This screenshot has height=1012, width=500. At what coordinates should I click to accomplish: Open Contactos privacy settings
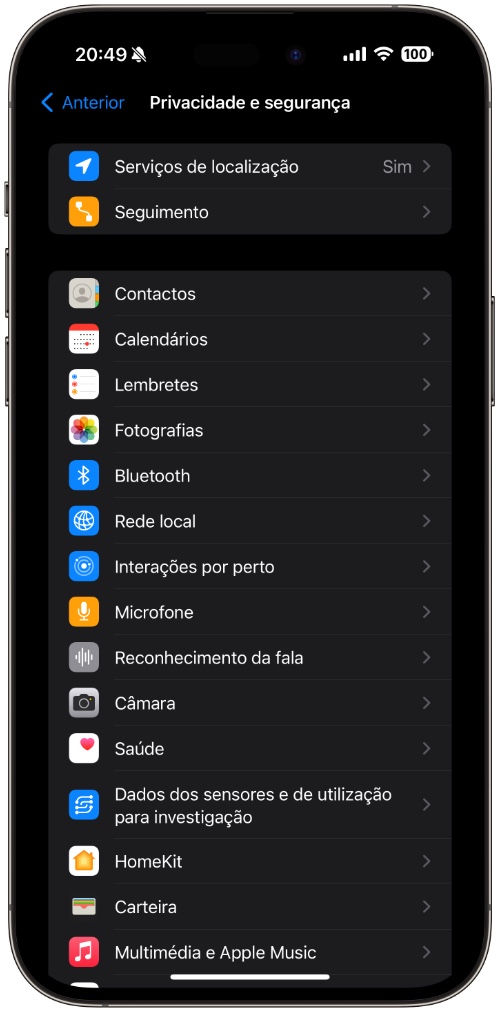click(x=250, y=294)
